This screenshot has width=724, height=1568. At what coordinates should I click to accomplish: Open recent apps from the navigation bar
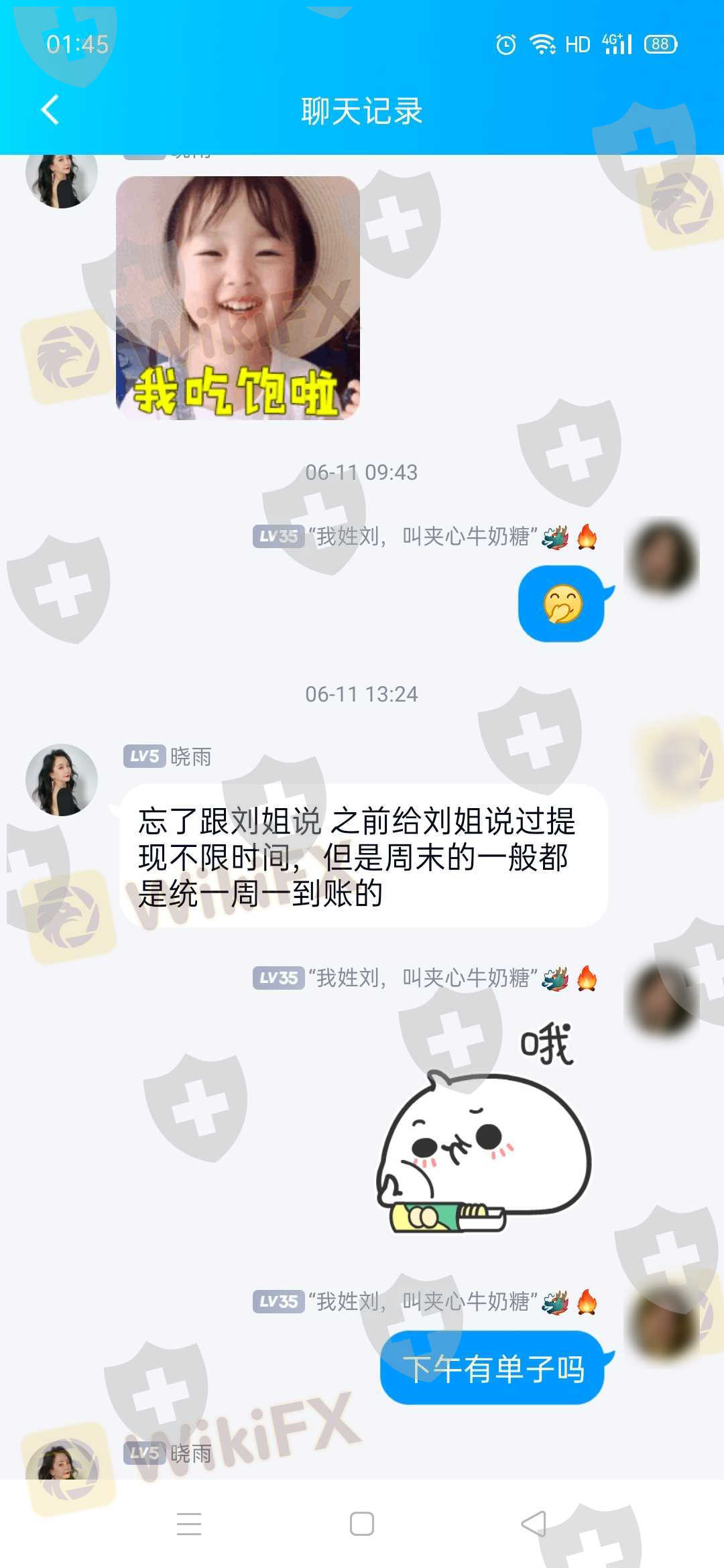pyautogui.click(x=189, y=1524)
